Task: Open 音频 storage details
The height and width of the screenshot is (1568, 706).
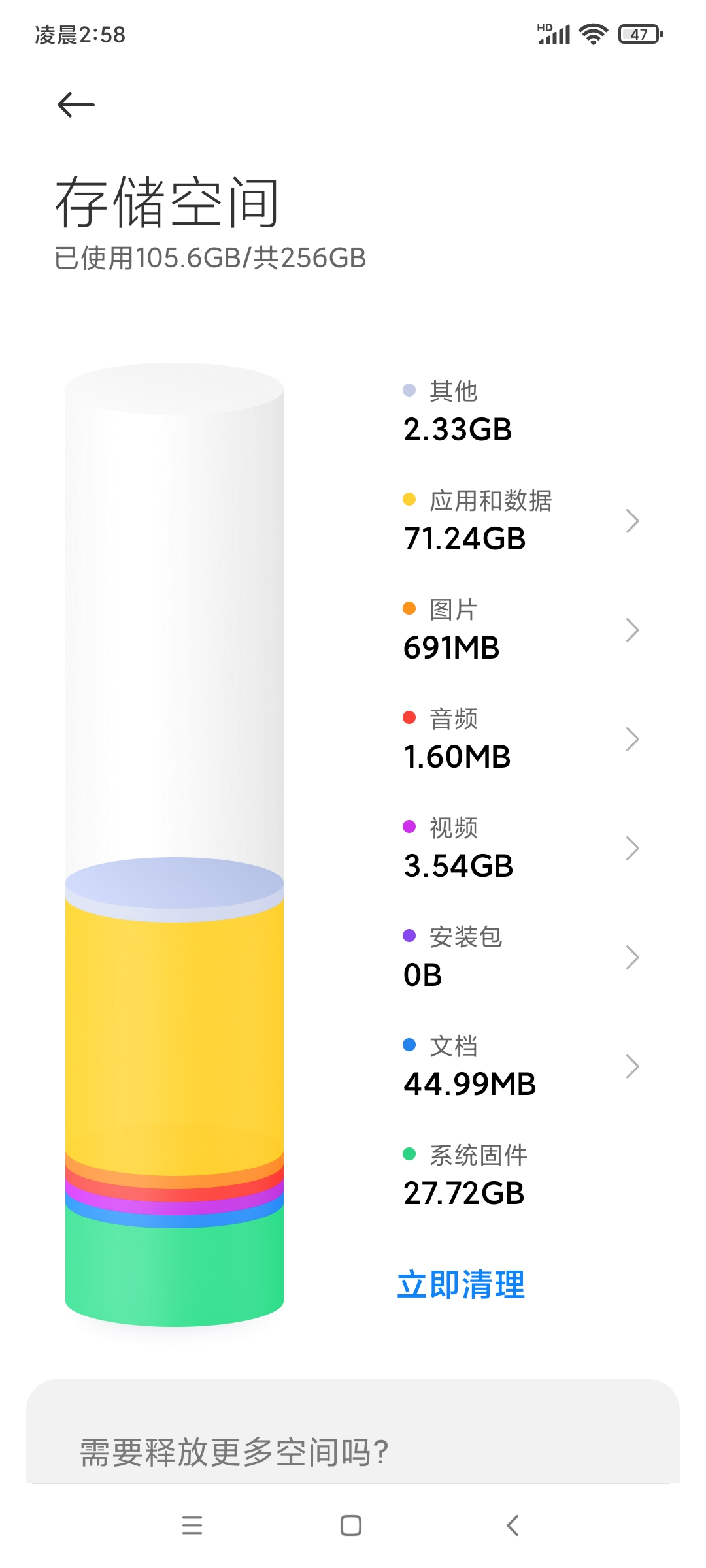Action: (520, 739)
